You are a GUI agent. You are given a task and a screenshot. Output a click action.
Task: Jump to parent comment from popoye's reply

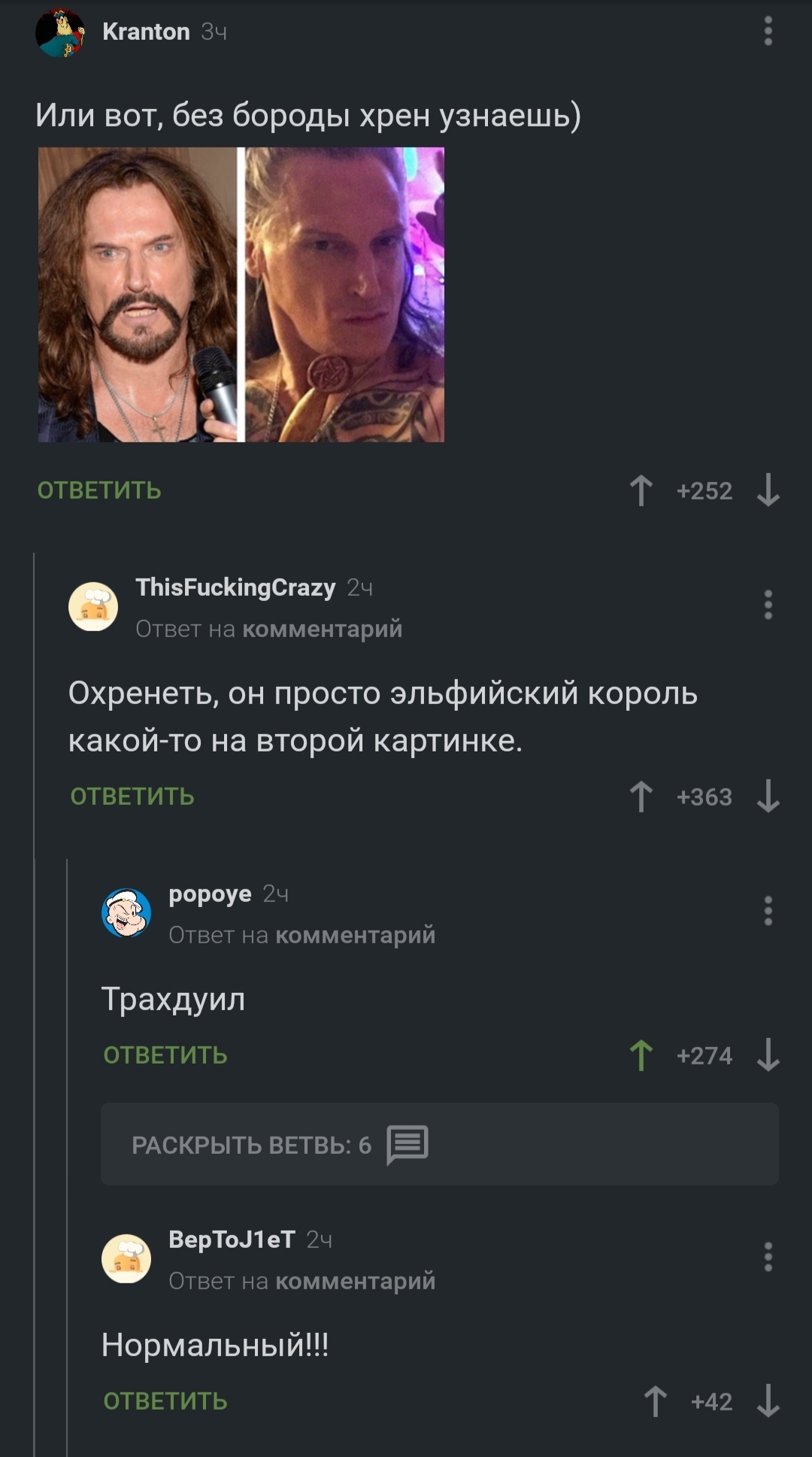tap(355, 935)
